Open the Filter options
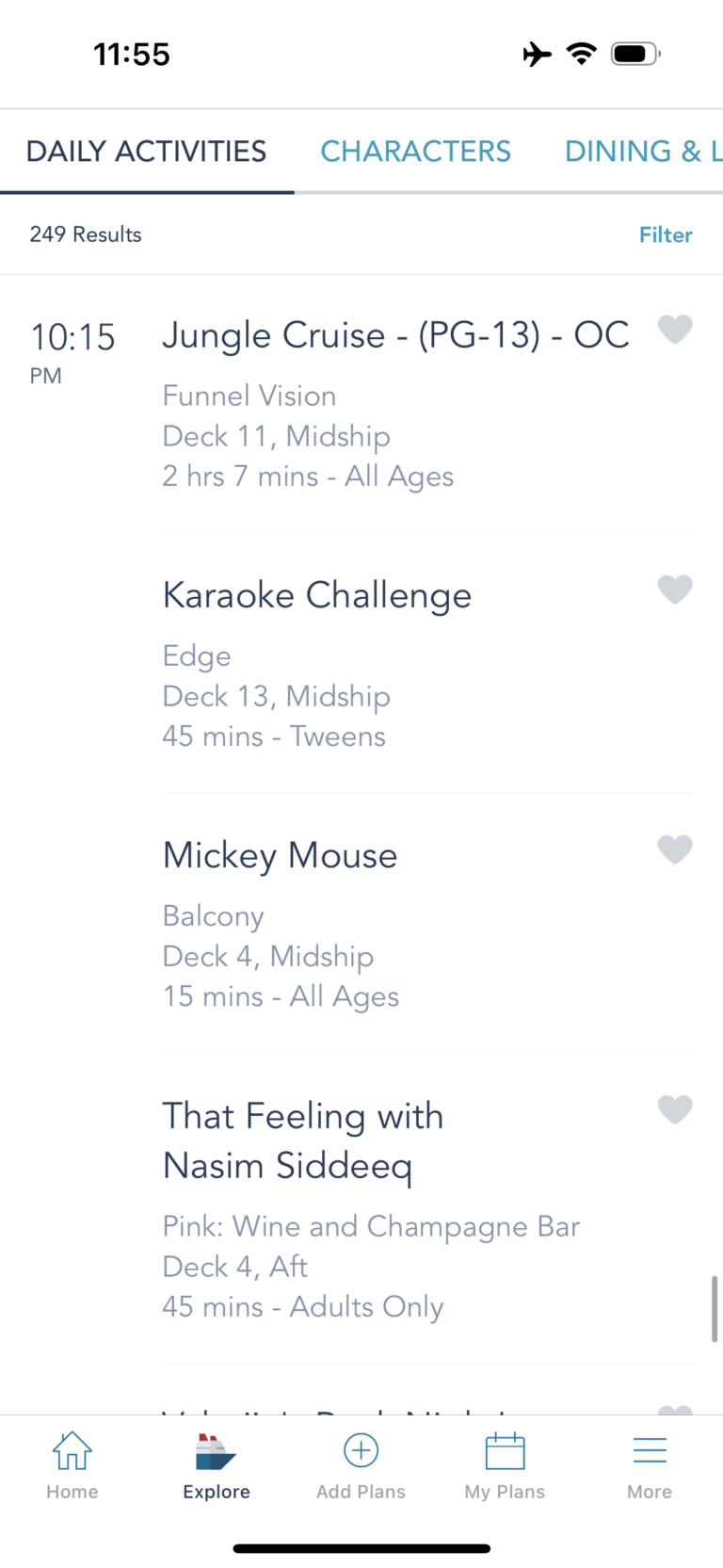 [x=666, y=234]
